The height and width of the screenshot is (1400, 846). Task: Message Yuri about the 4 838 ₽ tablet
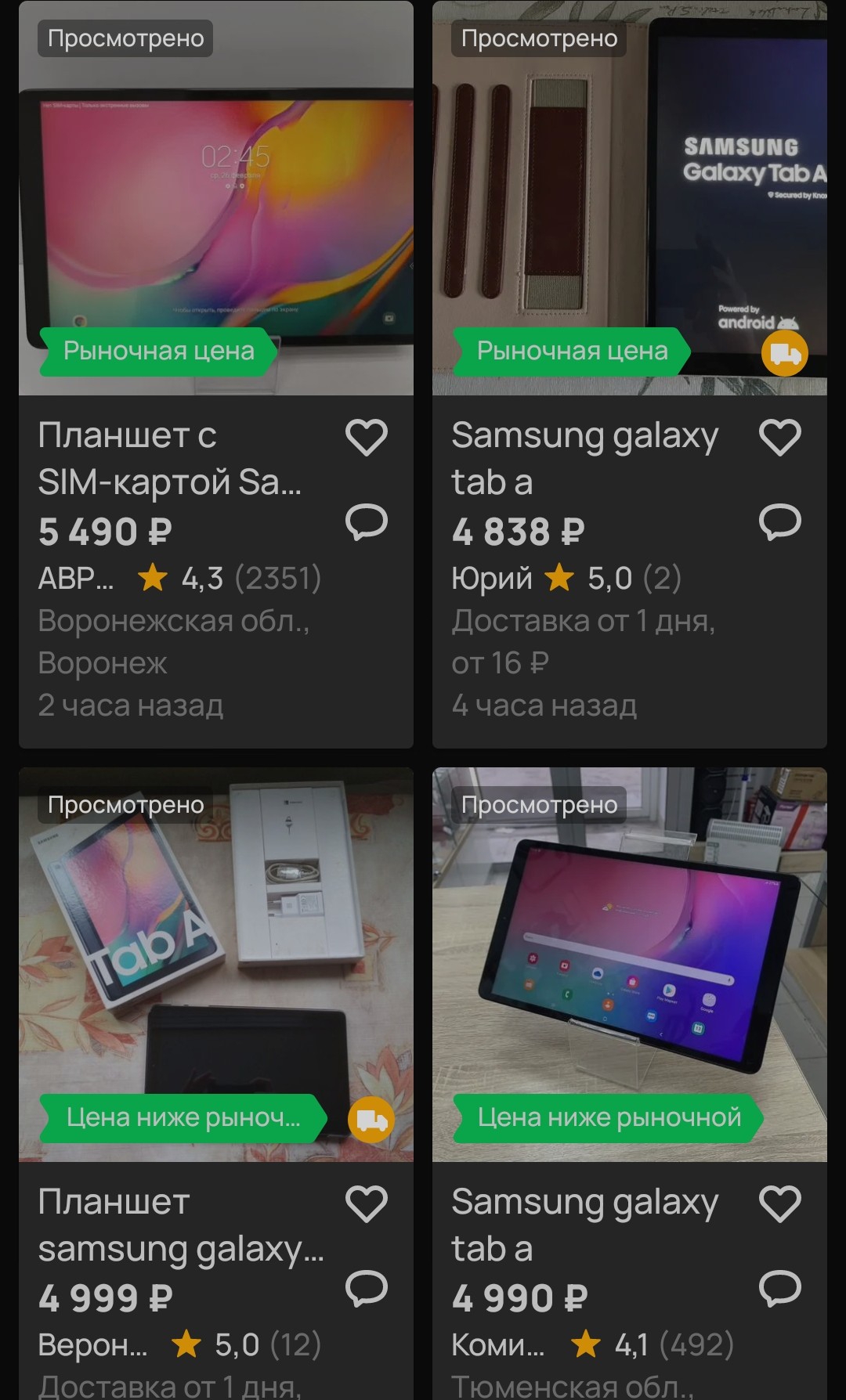tap(780, 522)
